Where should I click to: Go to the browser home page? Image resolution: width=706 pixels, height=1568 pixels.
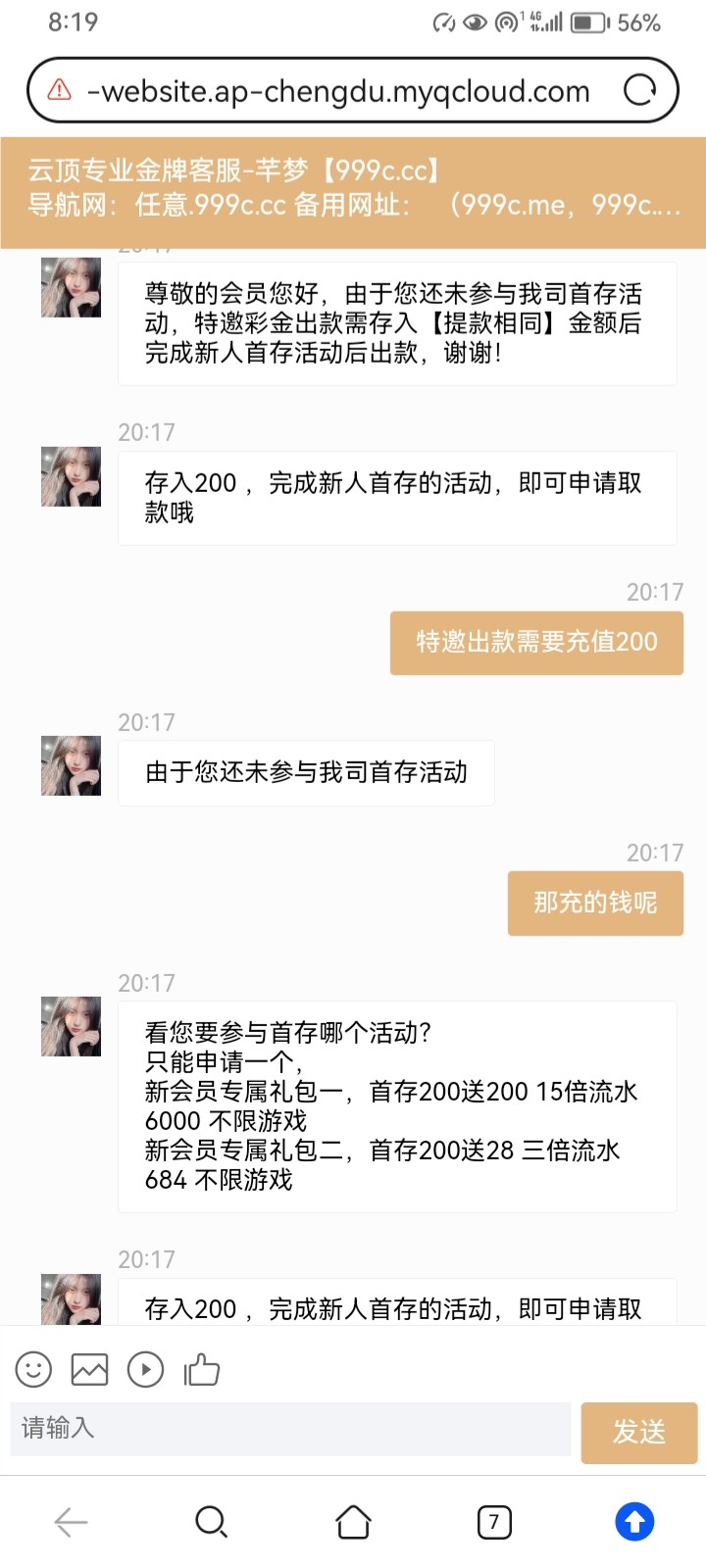point(353,1522)
